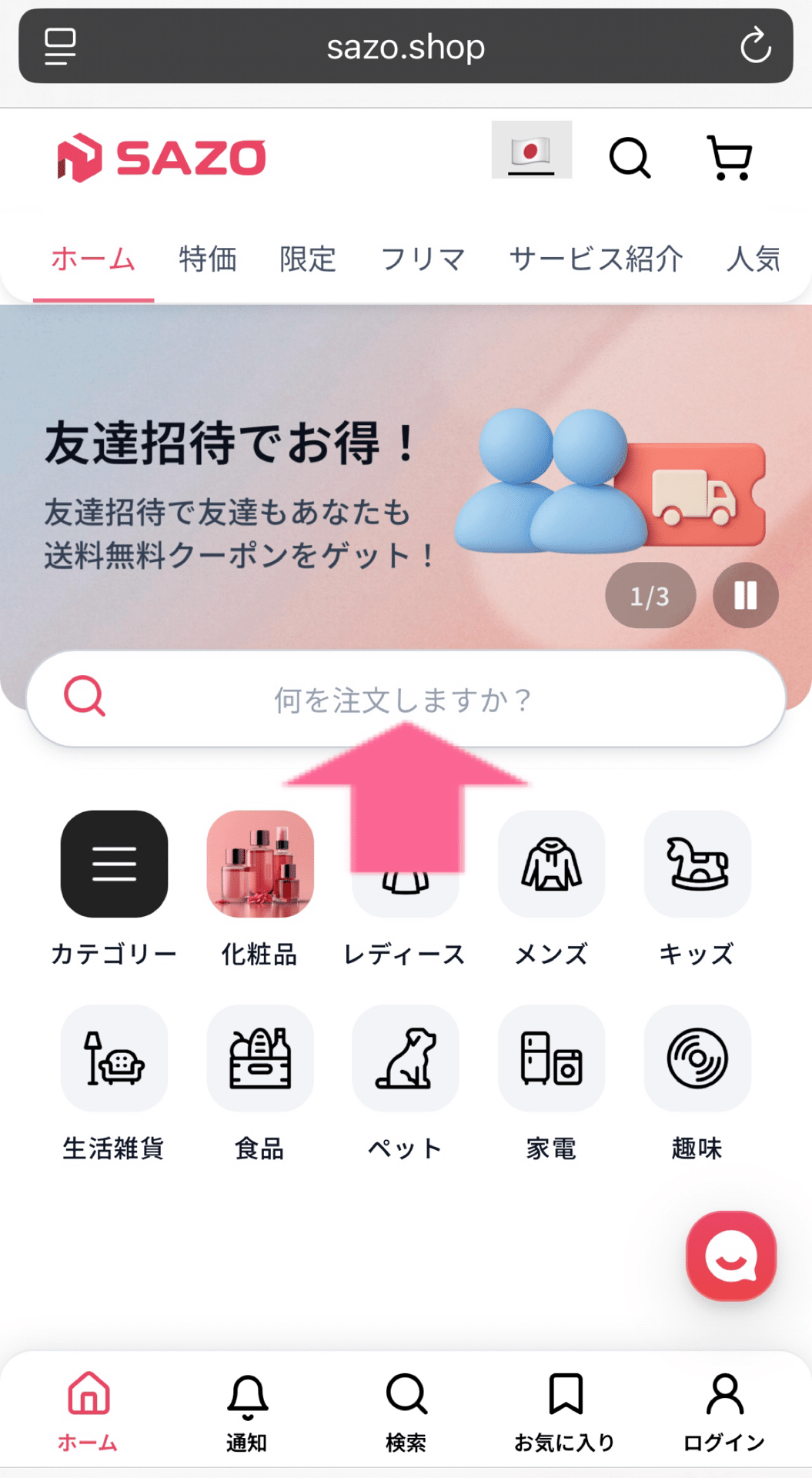The height and width of the screenshot is (1478, 812).
Task: Open the shopping cart icon
Action: tap(730, 158)
